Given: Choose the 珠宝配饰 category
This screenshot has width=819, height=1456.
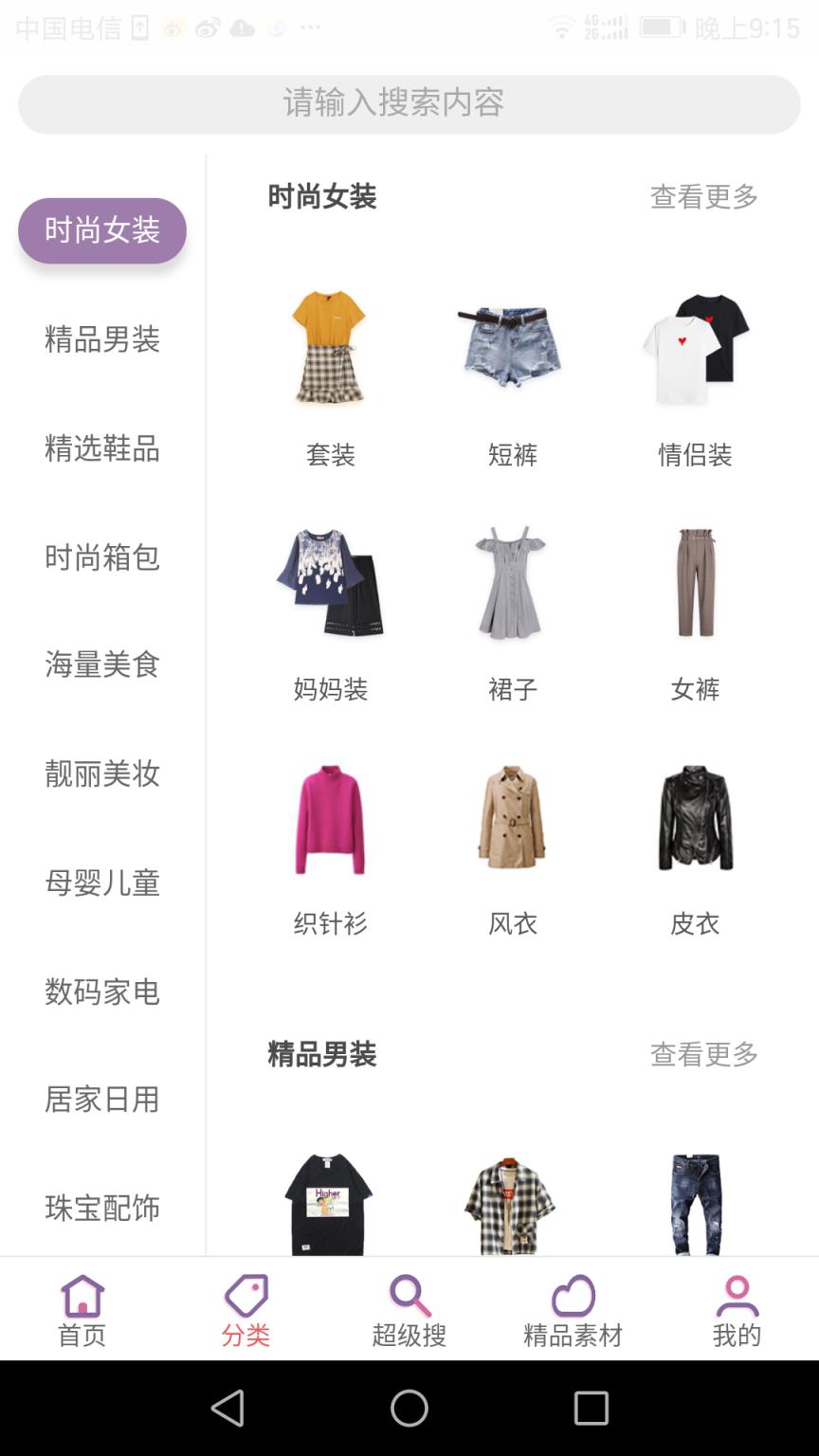Looking at the screenshot, I should coord(101,1208).
